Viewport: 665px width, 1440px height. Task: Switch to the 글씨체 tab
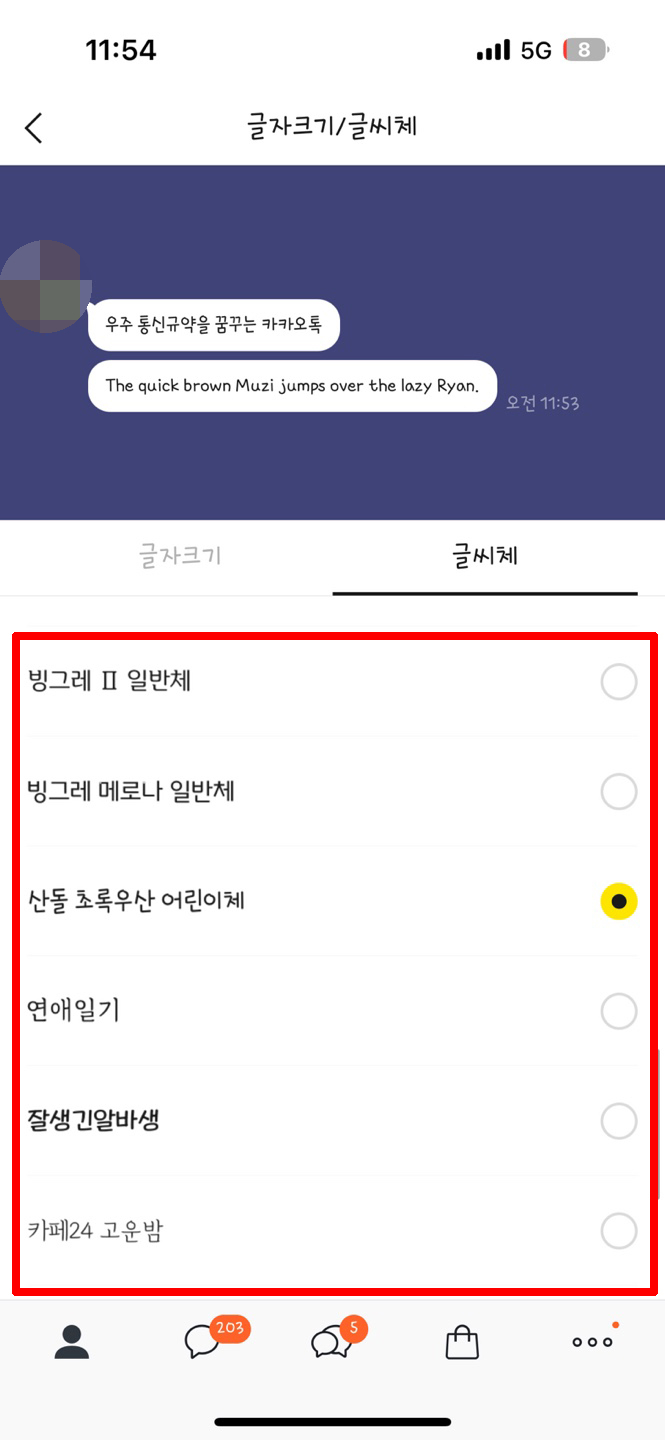point(485,556)
